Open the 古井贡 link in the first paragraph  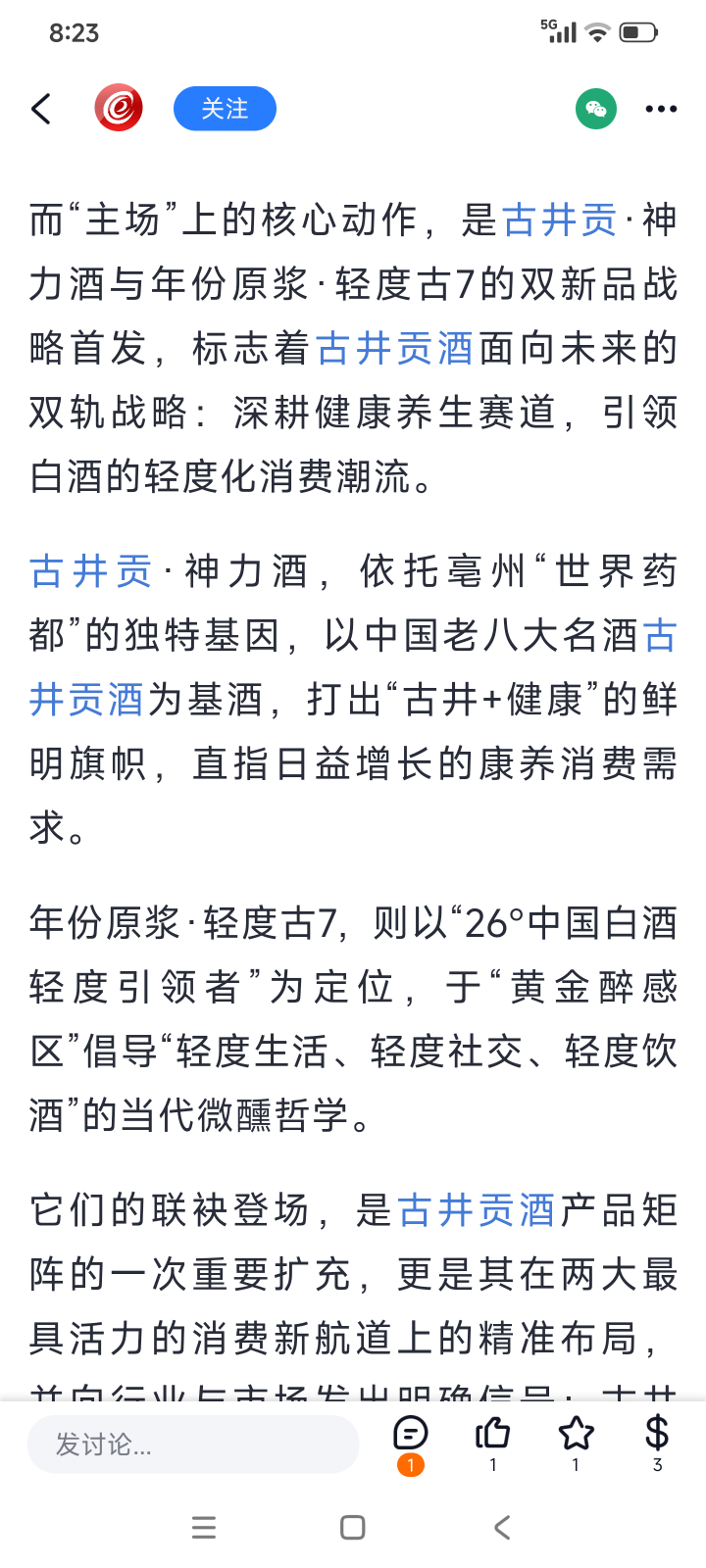tap(559, 220)
